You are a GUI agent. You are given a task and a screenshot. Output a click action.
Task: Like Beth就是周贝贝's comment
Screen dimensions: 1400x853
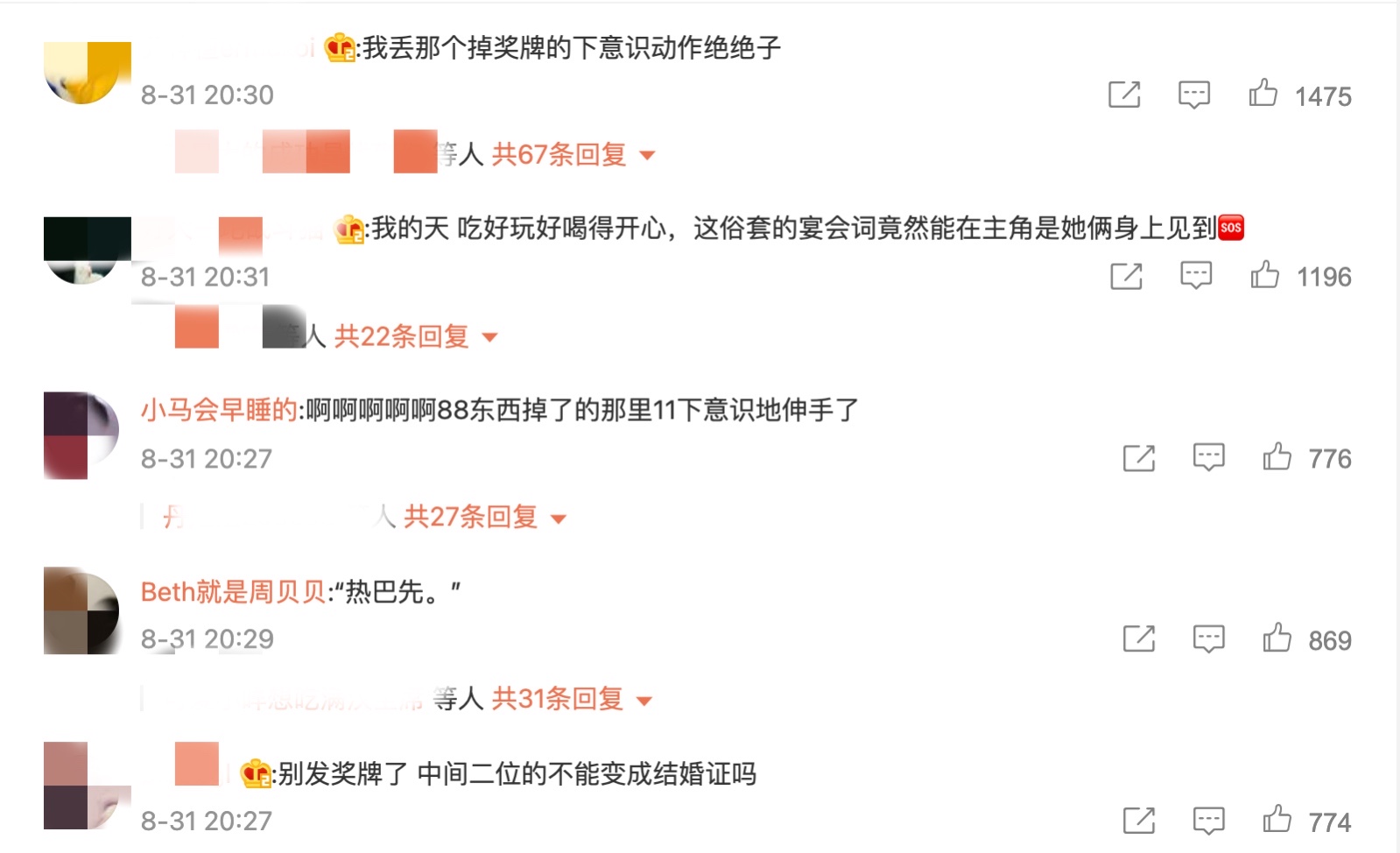[x=1277, y=638]
